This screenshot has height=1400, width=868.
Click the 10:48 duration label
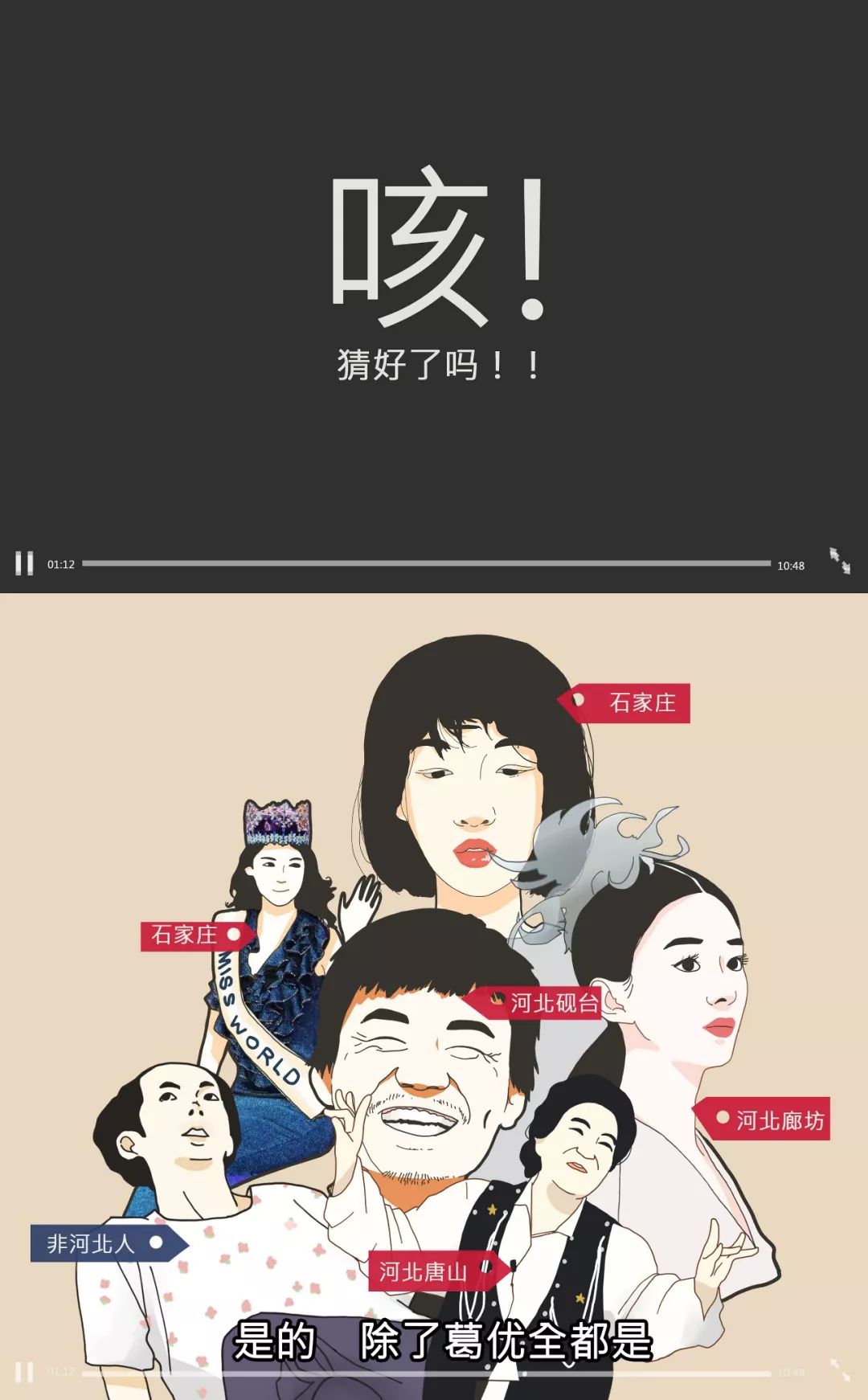pos(790,565)
